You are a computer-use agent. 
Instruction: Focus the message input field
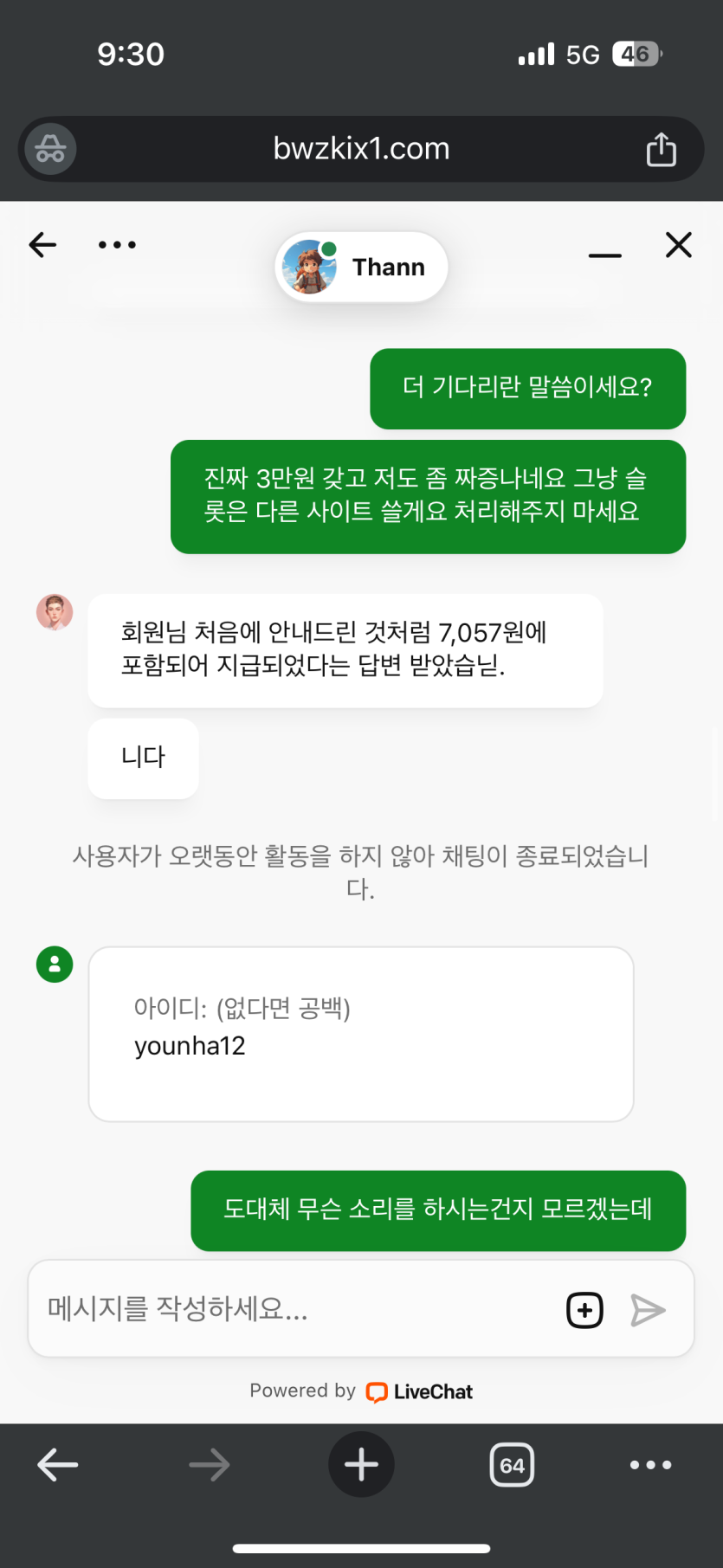click(294, 1308)
